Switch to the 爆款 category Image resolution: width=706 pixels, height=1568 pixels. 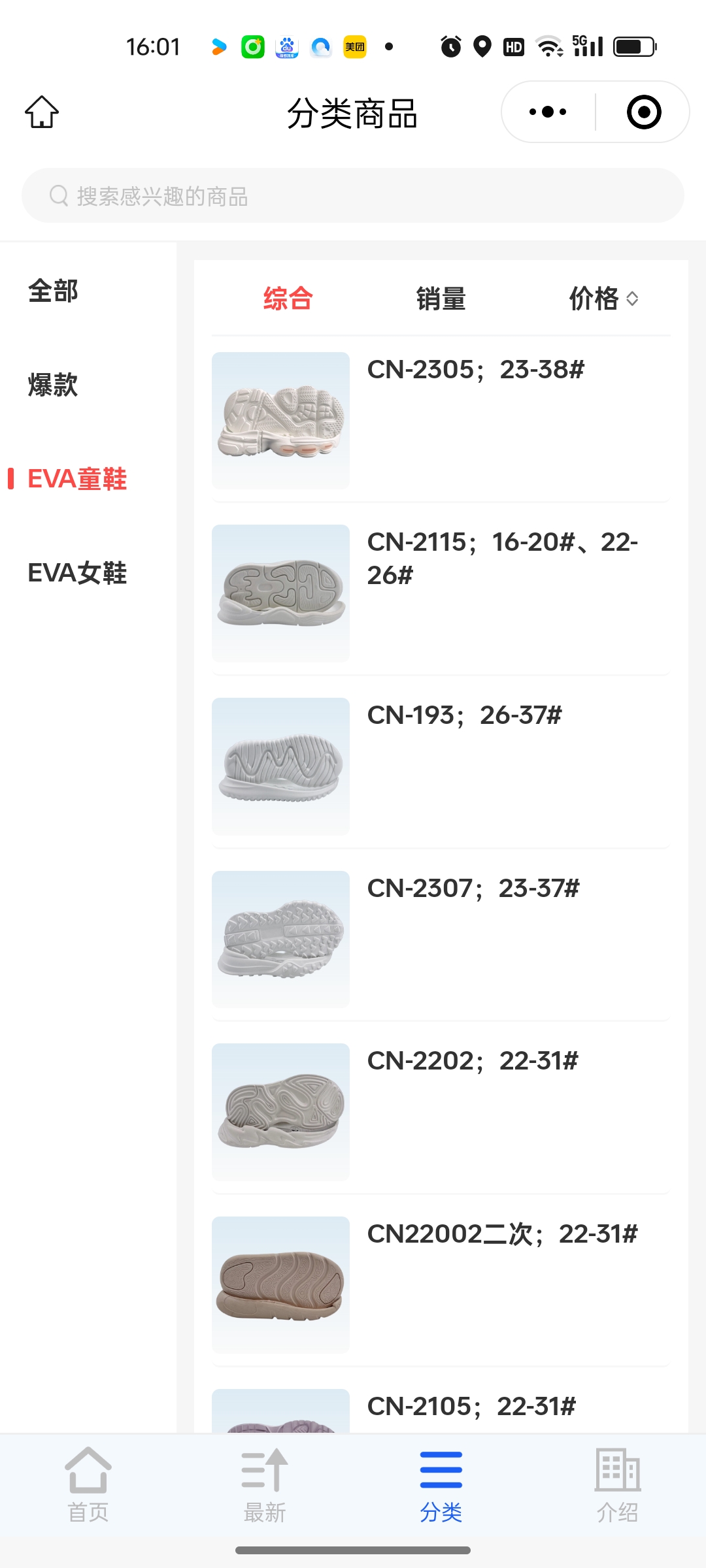54,385
